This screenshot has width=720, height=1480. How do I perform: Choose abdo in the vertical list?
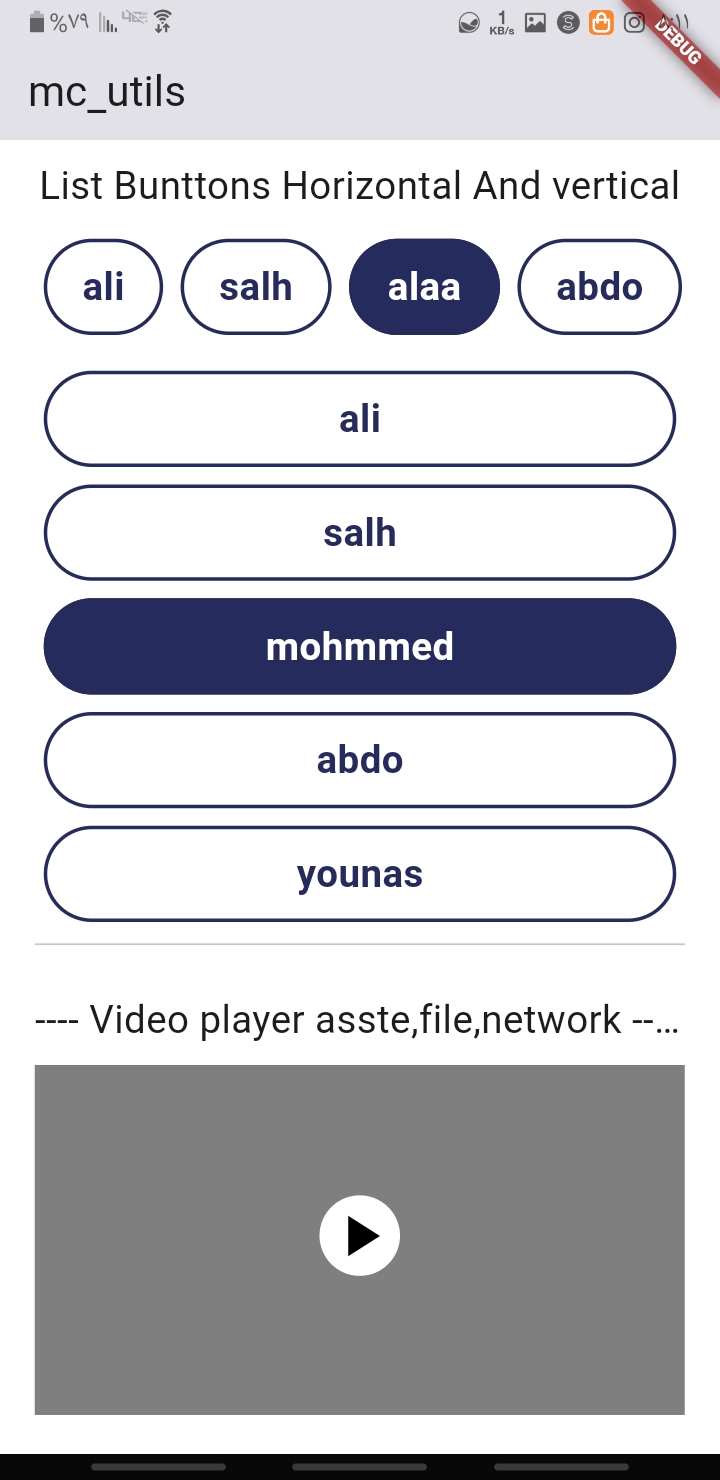[x=360, y=761]
